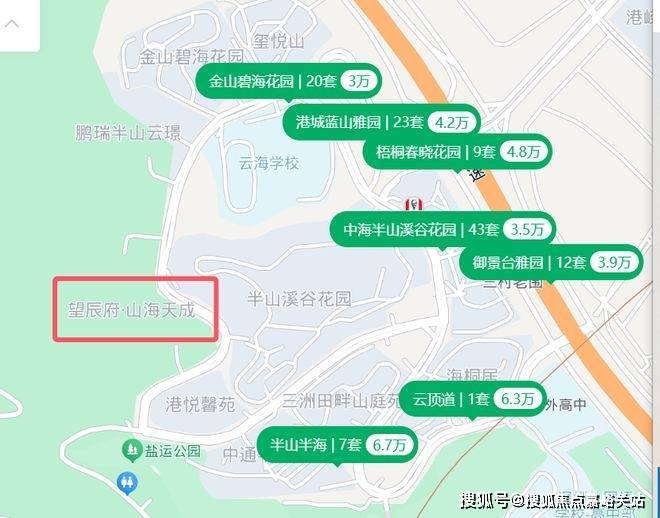View the 中海半山溪谷花园 43套 marker
Screen dimensions: 660x518
[x=443, y=229]
